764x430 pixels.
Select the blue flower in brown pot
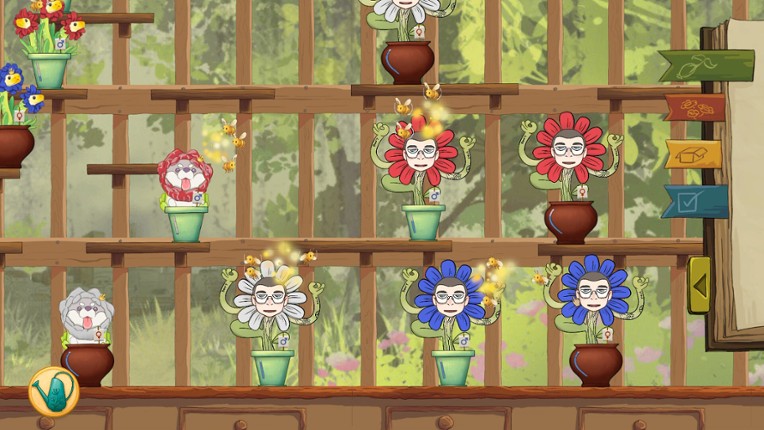[594, 293]
